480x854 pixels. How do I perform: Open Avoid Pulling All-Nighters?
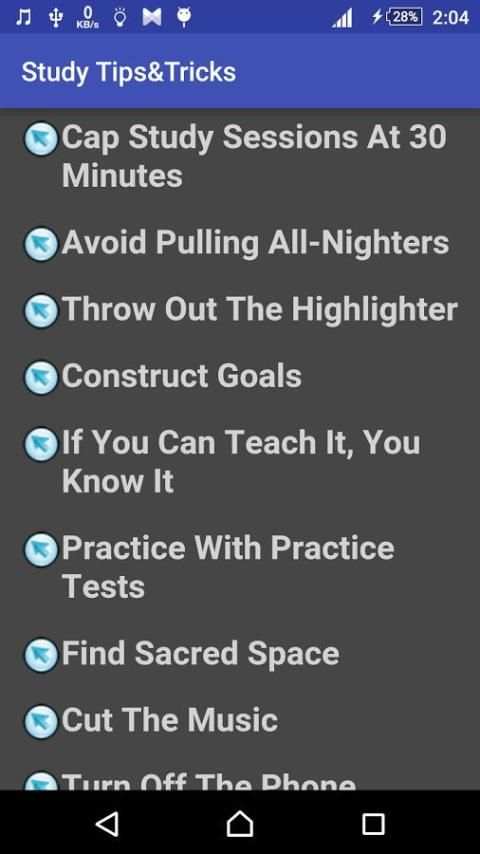coord(240,243)
